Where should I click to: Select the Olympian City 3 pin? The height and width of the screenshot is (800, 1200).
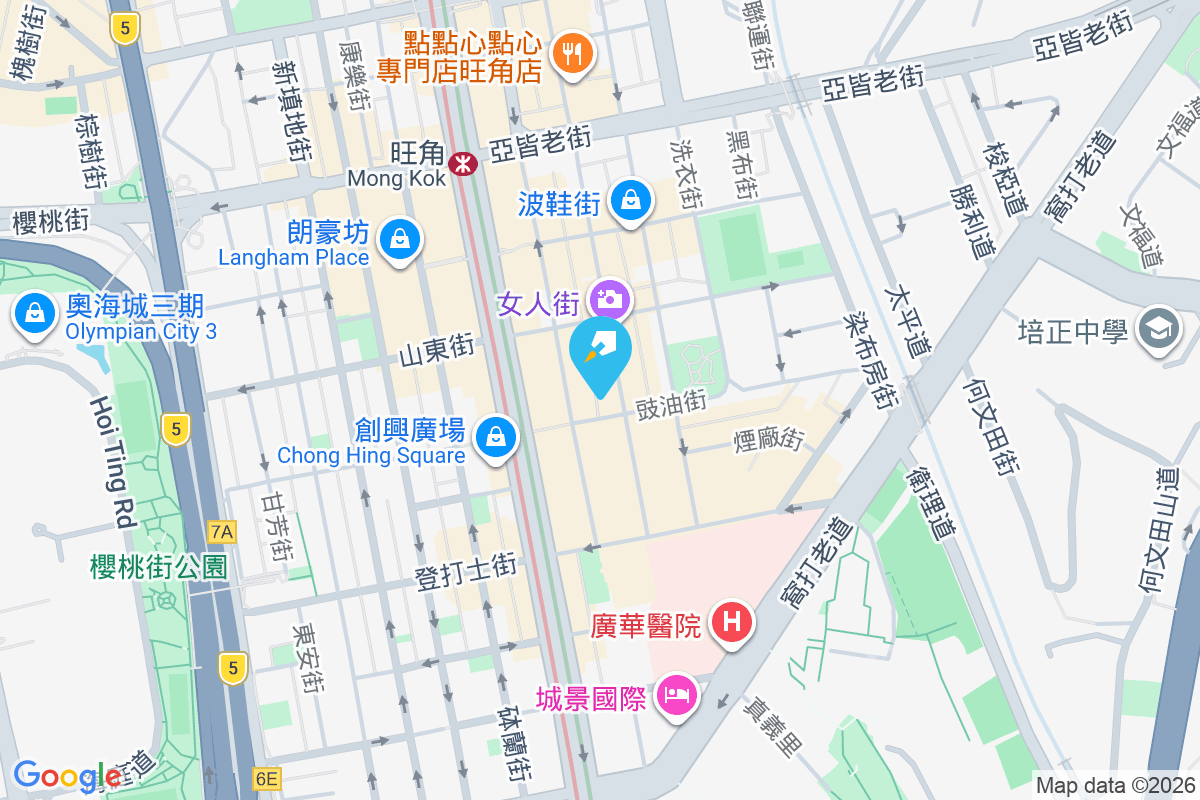tap(35, 313)
